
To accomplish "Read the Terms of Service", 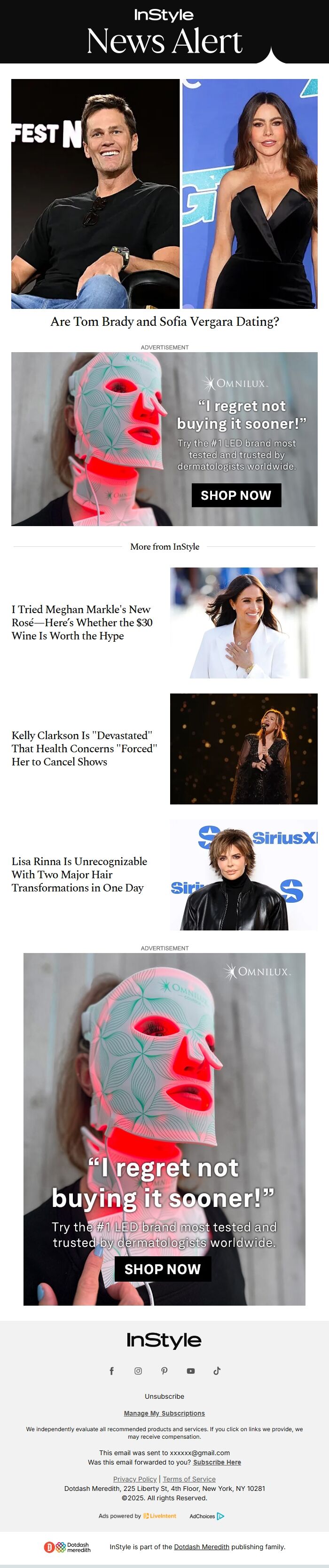I will pos(189,1479).
